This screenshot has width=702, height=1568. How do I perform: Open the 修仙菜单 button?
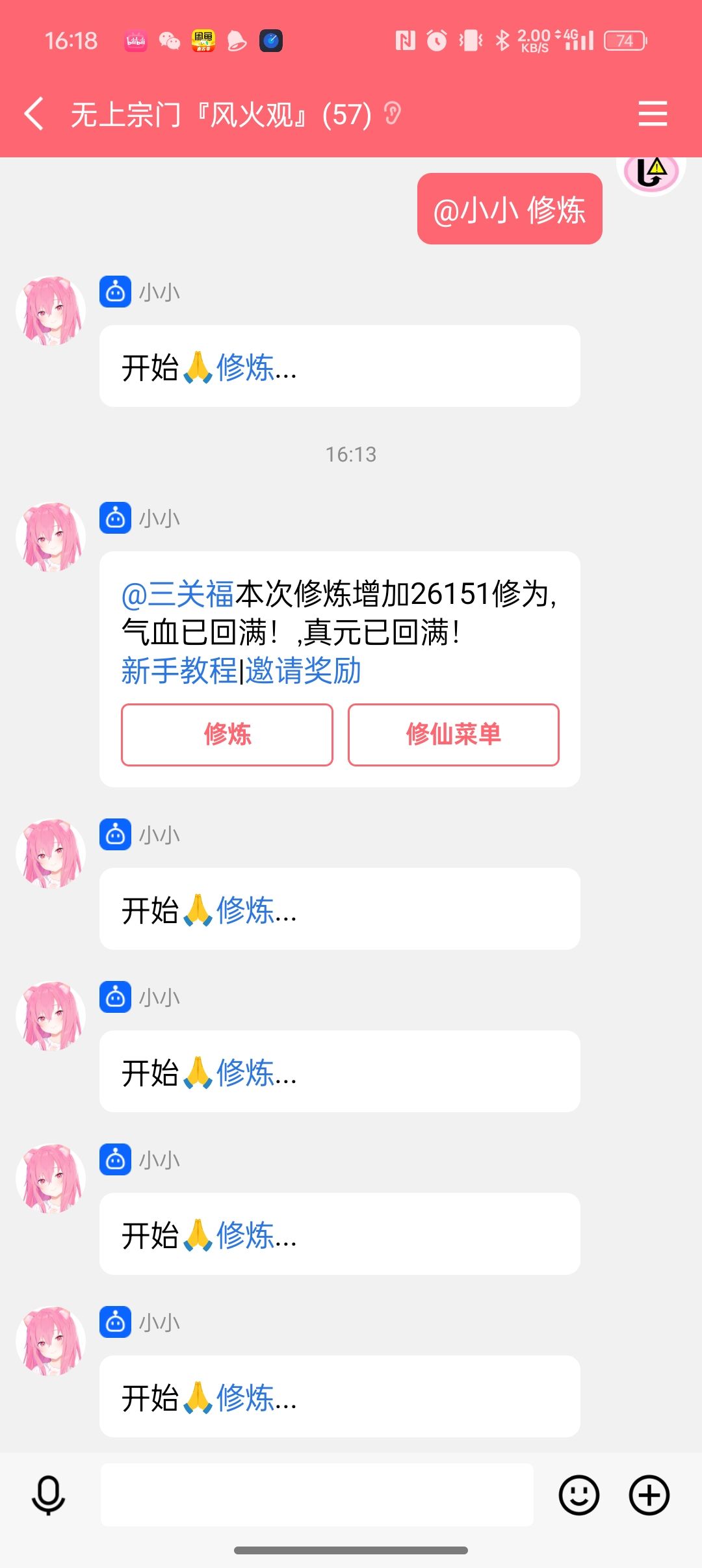pyautogui.click(x=453, y=735)
